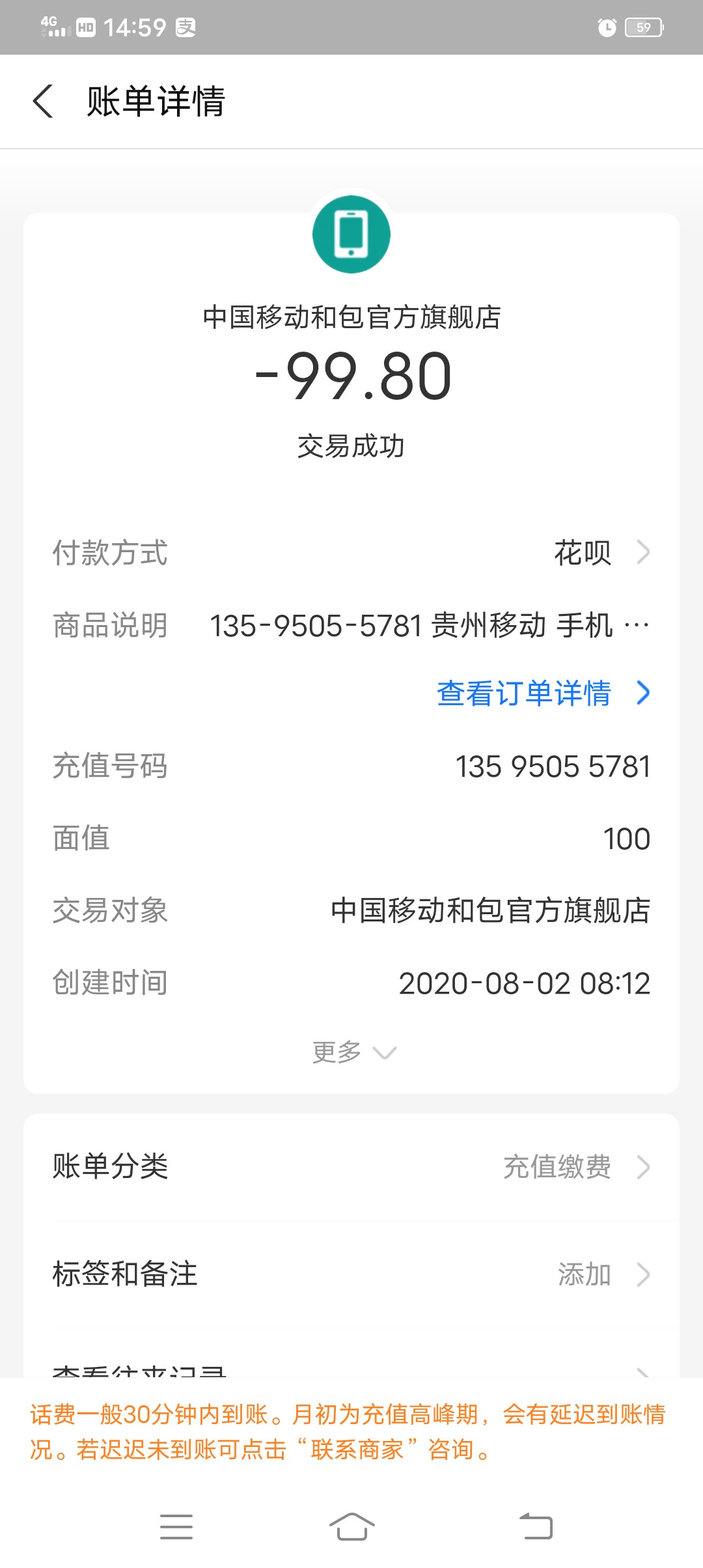The width and height of the screenshot is (703, 1568).
Task: Expand 更多 details
Action: coord(353,1052)
